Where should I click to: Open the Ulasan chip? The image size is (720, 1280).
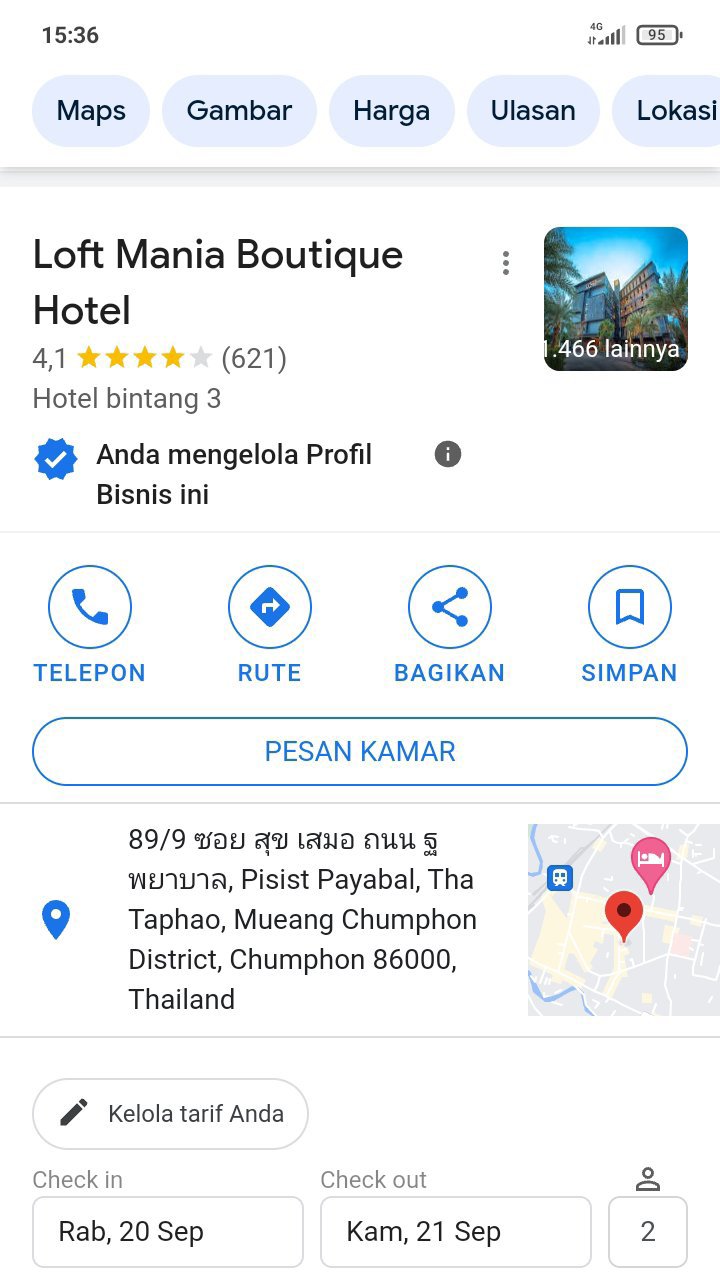pyautogui.click(x=533, y=110)
